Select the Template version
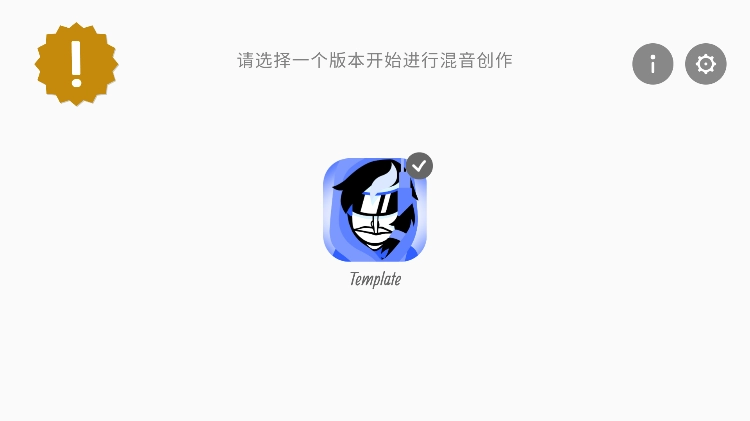This screenshot has width=750, height=421. click(375, 210)
